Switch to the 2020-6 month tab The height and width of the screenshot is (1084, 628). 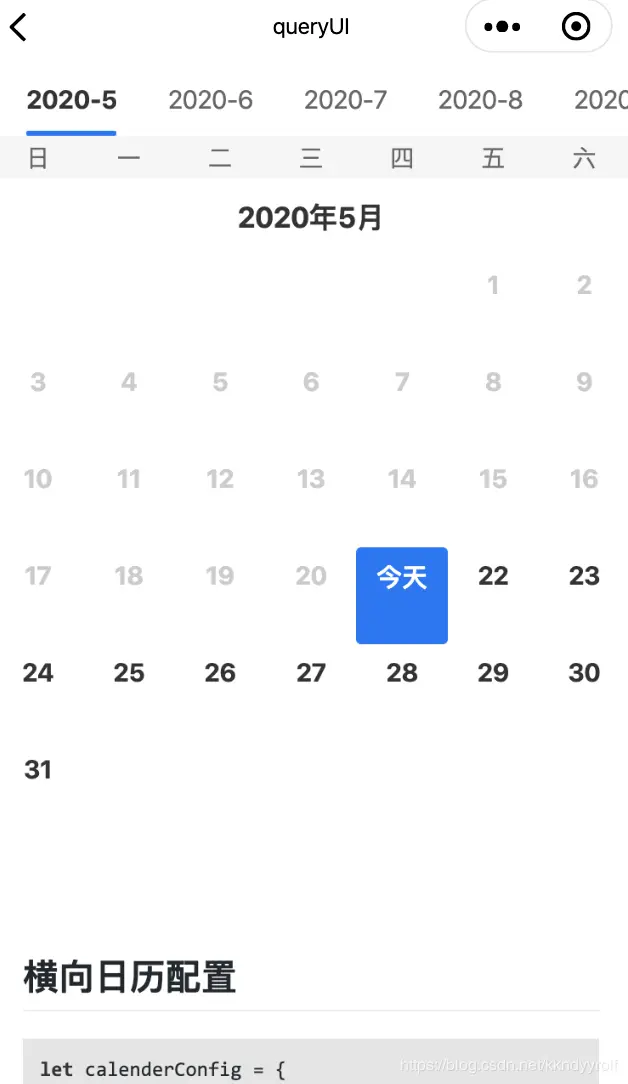tap(210, 100)
